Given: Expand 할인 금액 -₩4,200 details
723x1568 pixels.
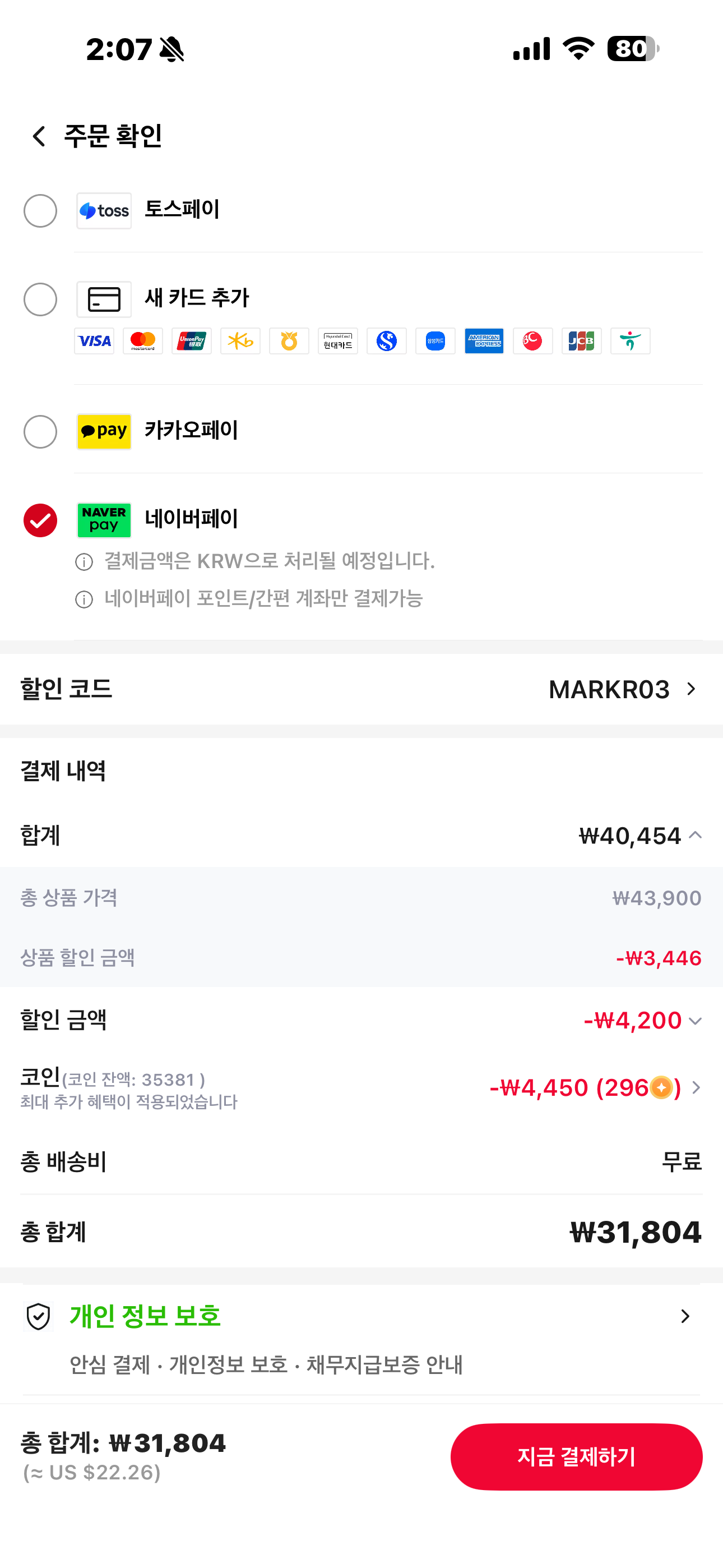Looking at the screenshot, I should coord(696,1021).
